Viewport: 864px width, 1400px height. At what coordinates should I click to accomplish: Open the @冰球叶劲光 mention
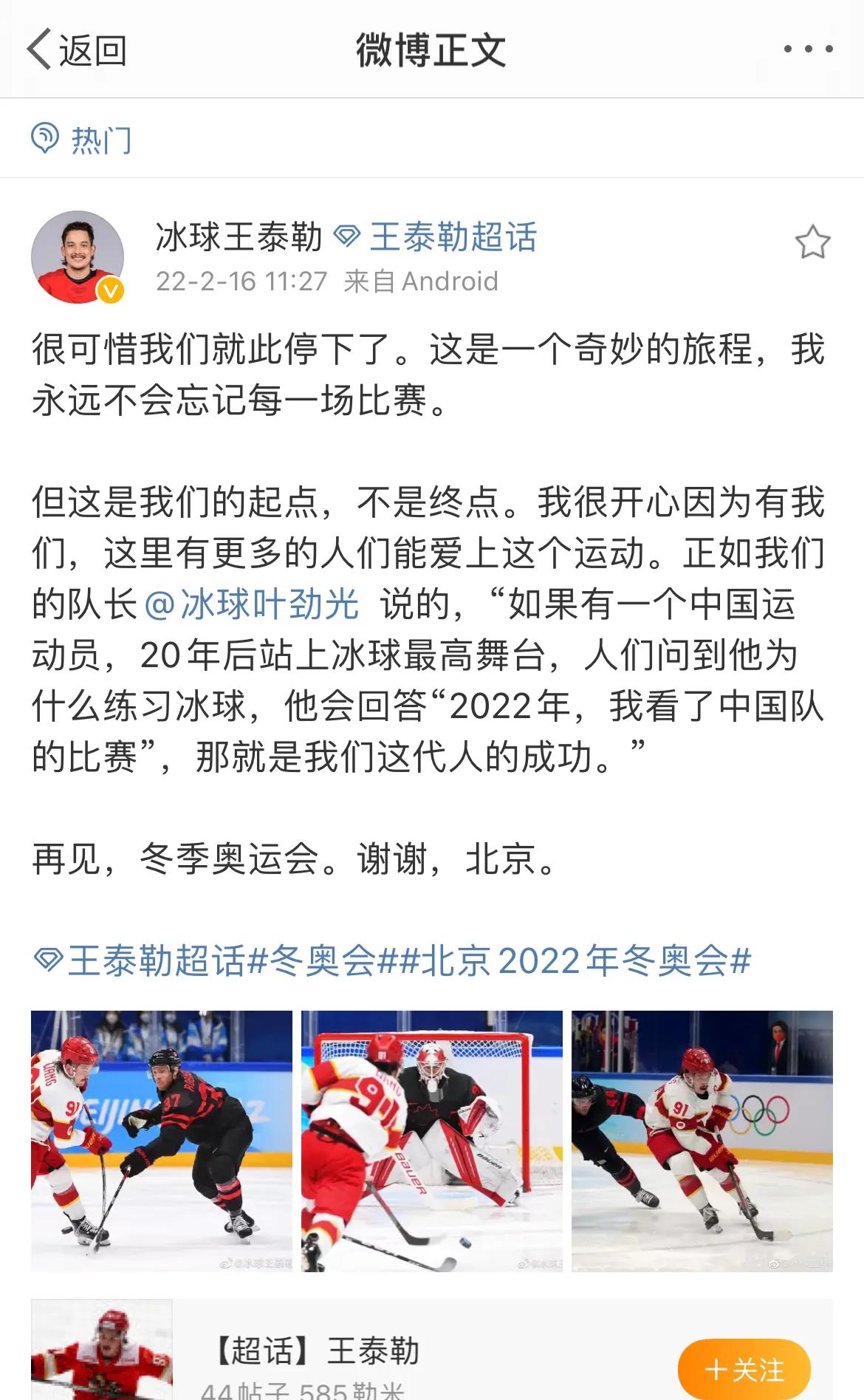pyautogui.click(x=253, y=604)
